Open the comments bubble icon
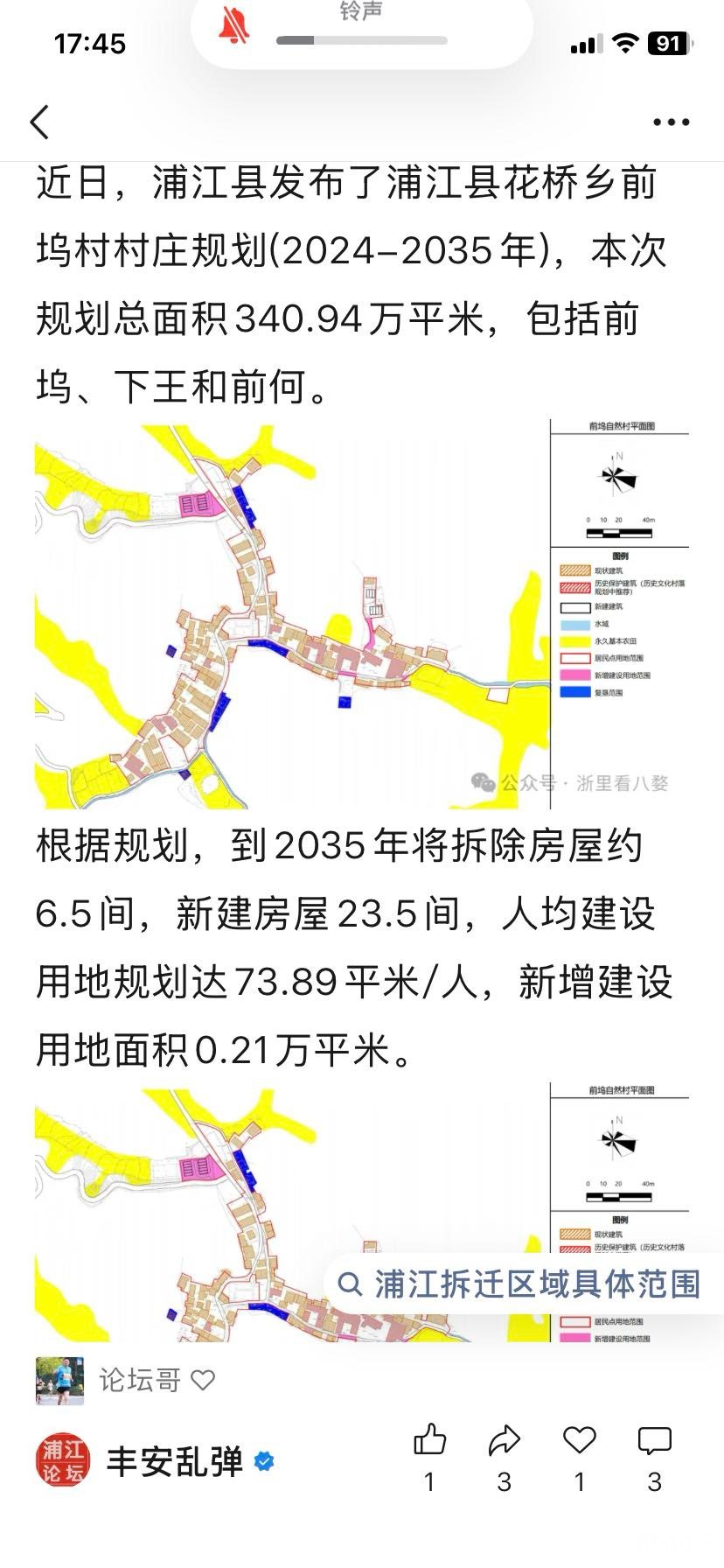The image size is (724, 1568). 654,1439
